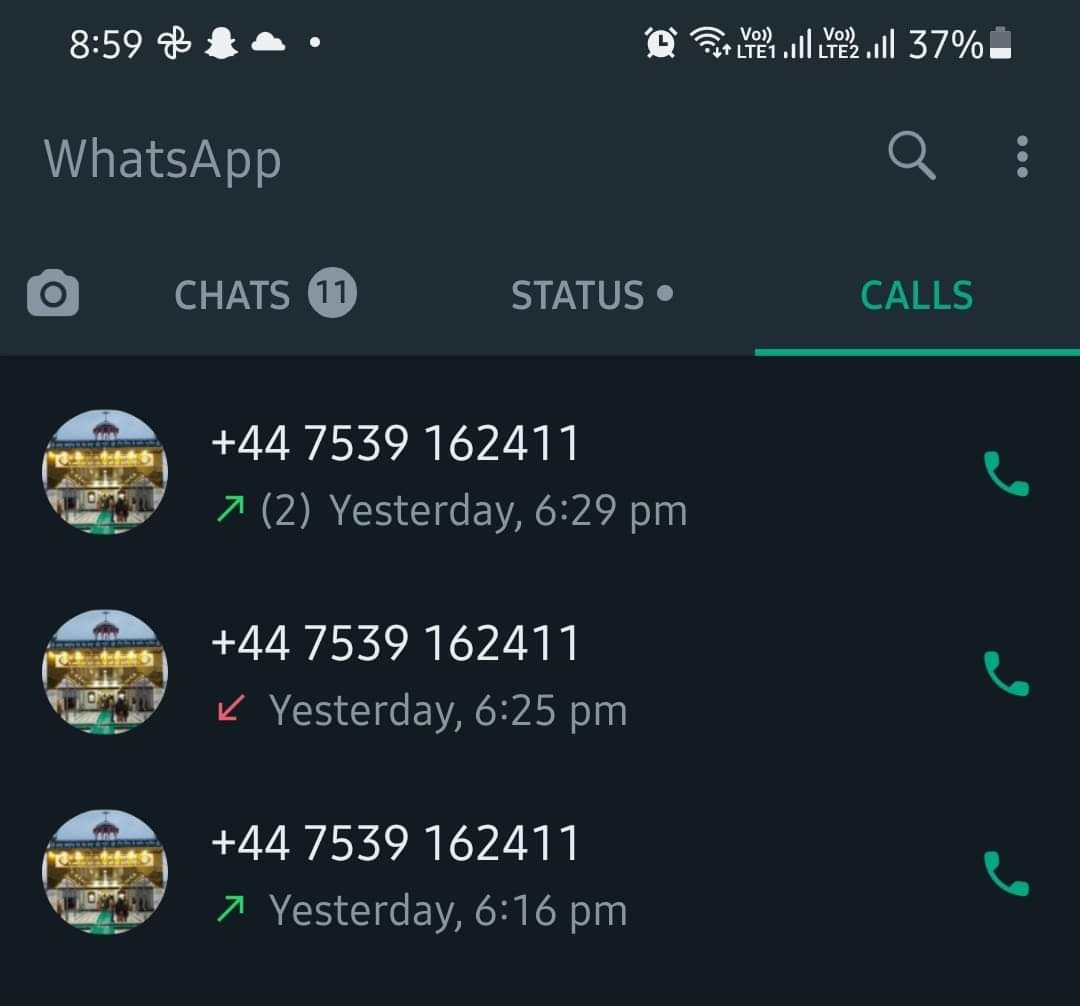Open the WhatsApp search icon
The image size is (1080, 1006).
(x=911, y=157)
